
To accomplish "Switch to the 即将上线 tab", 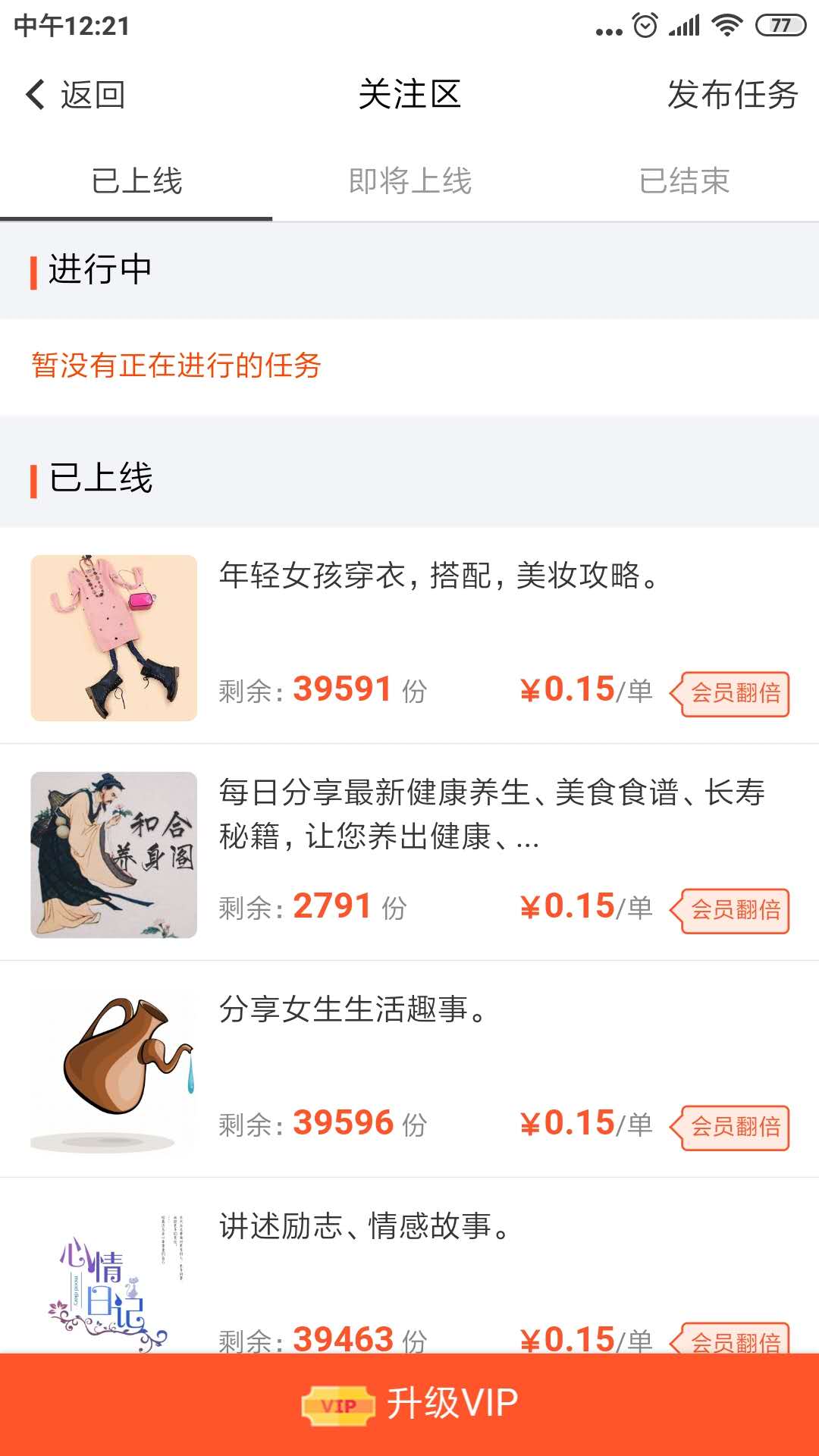I will tap(409, 181).
